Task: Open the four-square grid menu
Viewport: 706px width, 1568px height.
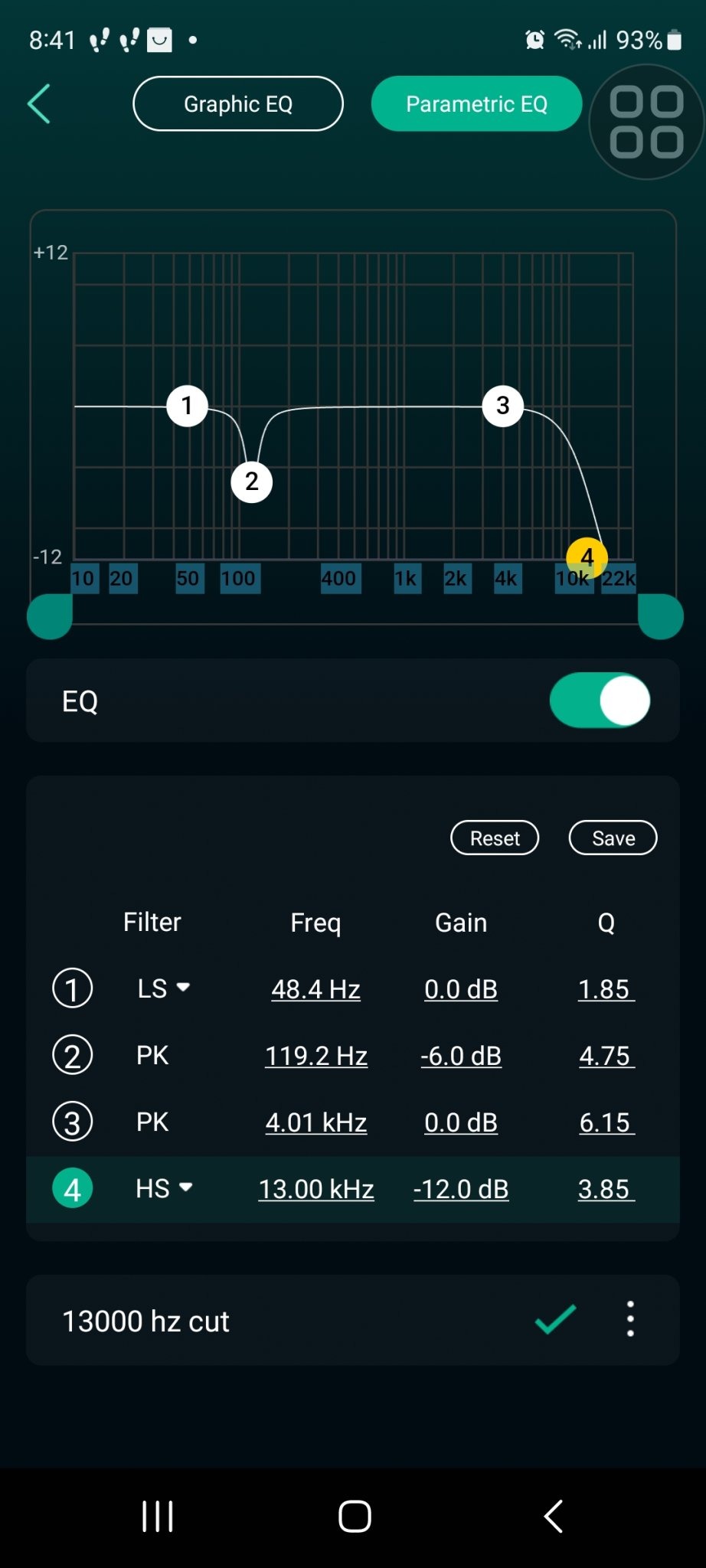Action: pyautogui.click(x=646, y=122)
